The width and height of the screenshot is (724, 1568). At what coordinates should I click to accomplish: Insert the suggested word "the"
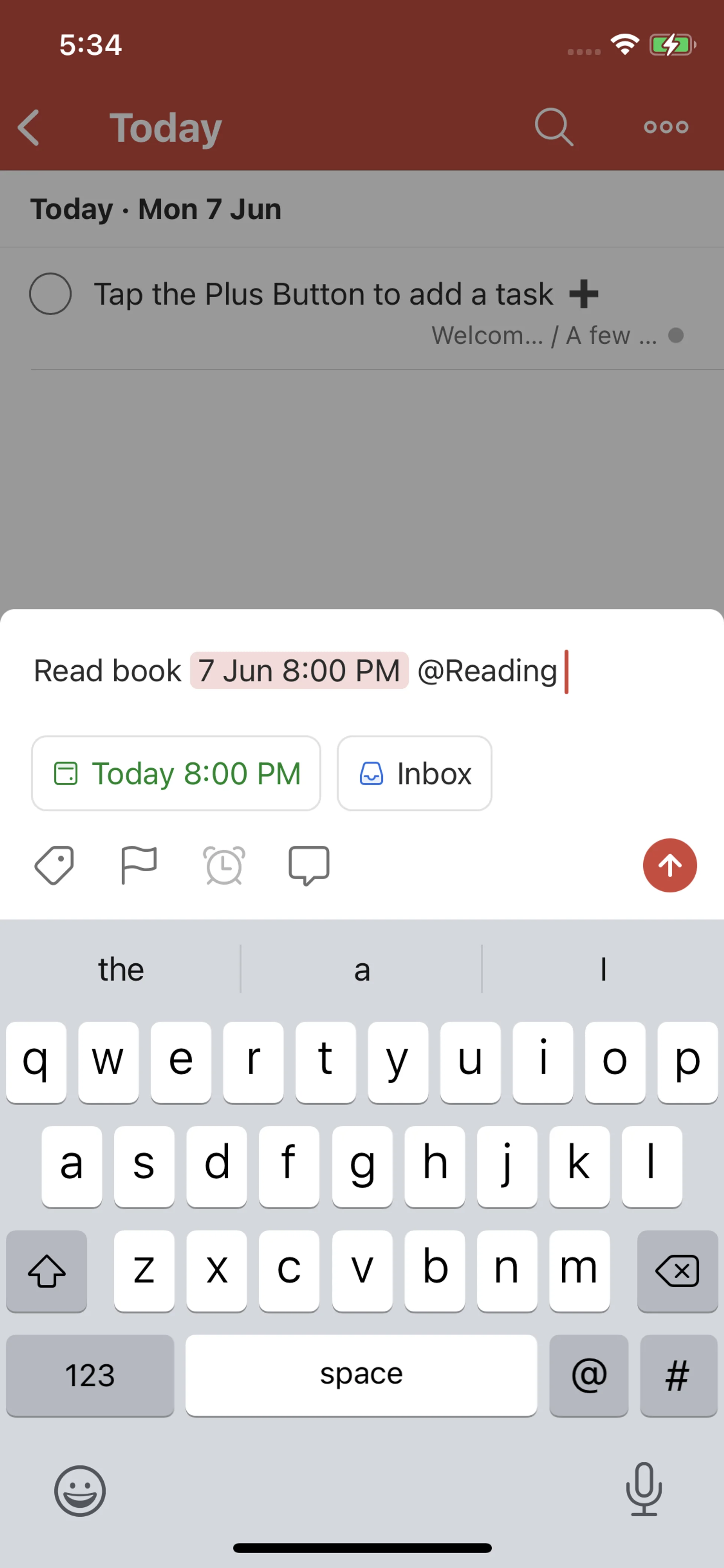[121, 969]
